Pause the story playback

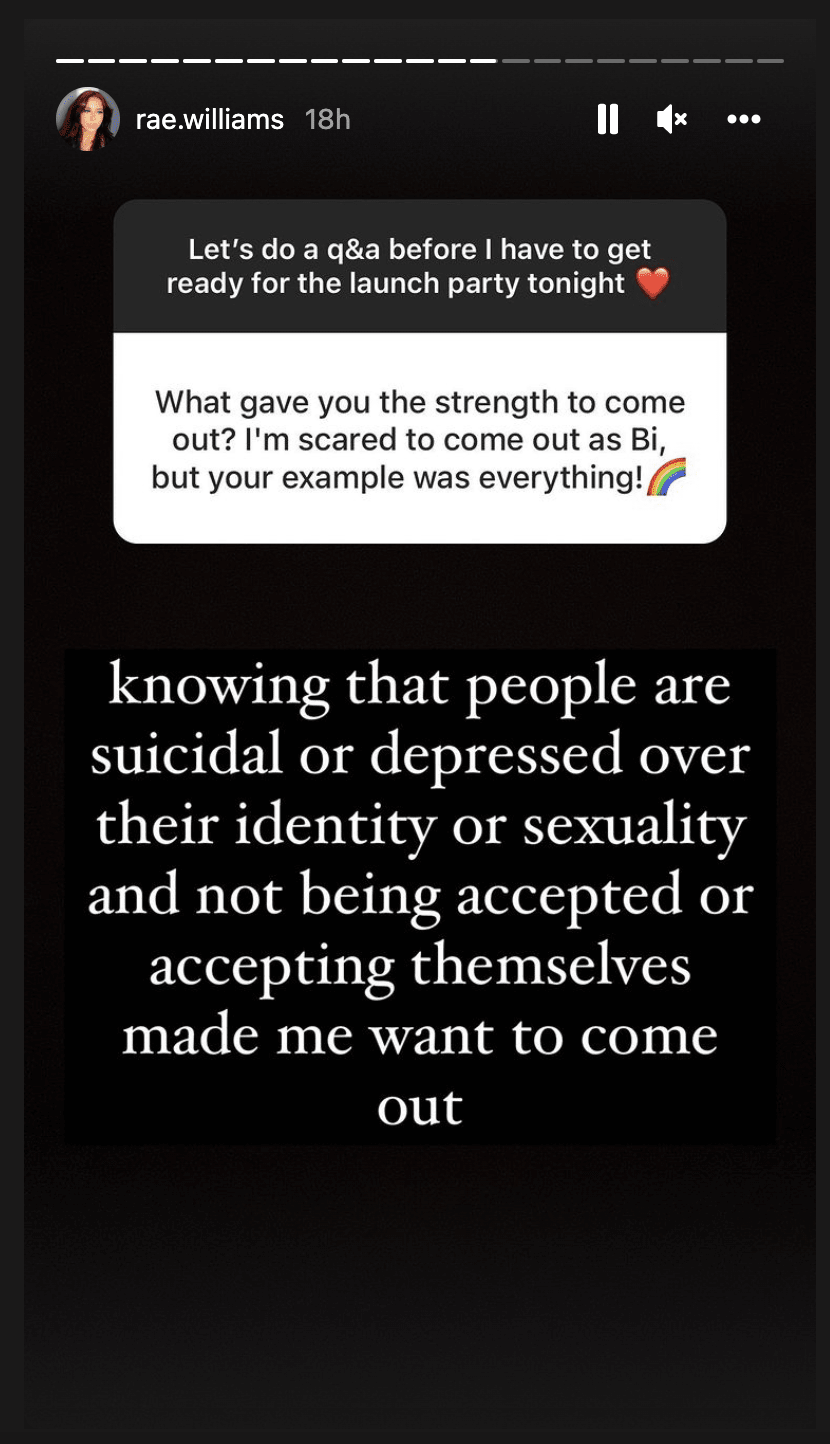point(608,120)
